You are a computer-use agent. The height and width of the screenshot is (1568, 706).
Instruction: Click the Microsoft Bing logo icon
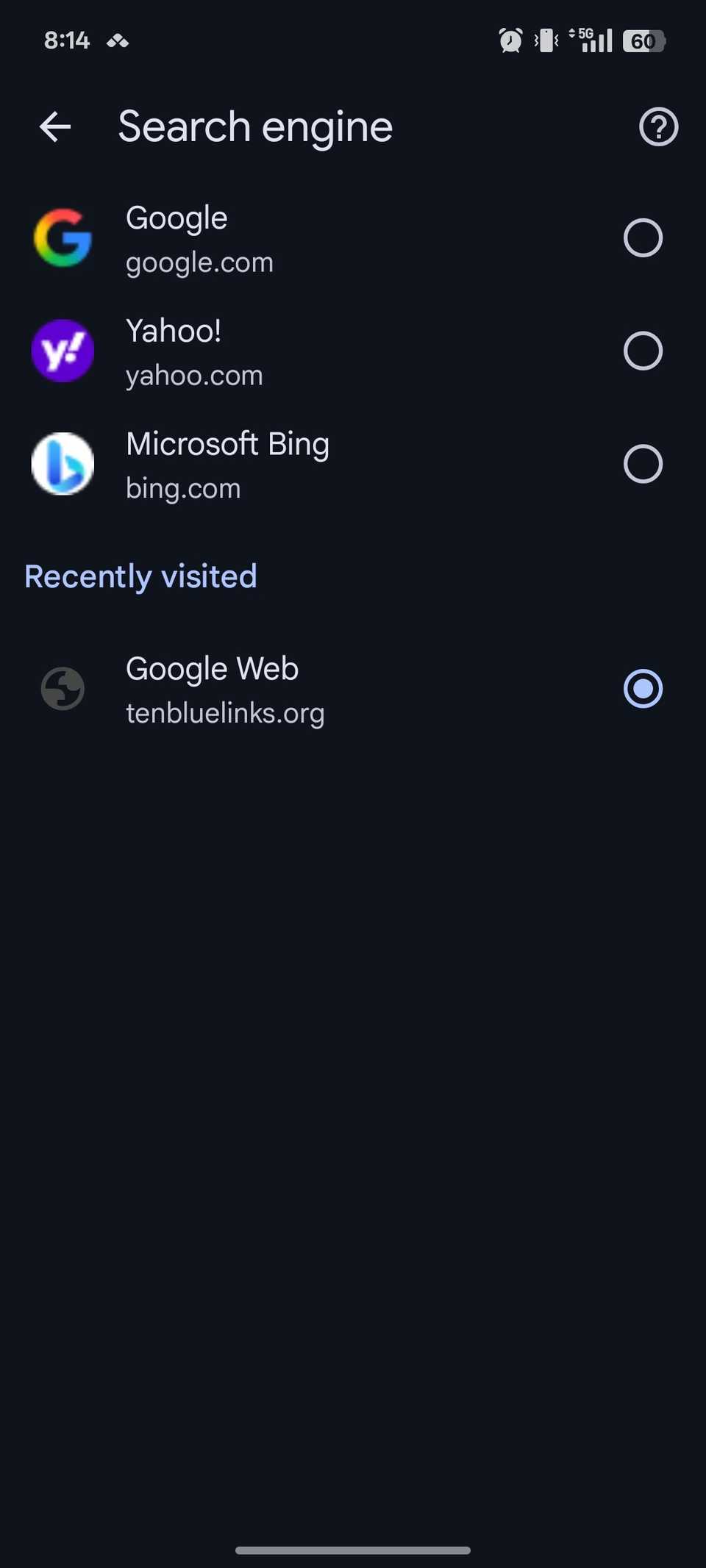(x=63, y=464)
